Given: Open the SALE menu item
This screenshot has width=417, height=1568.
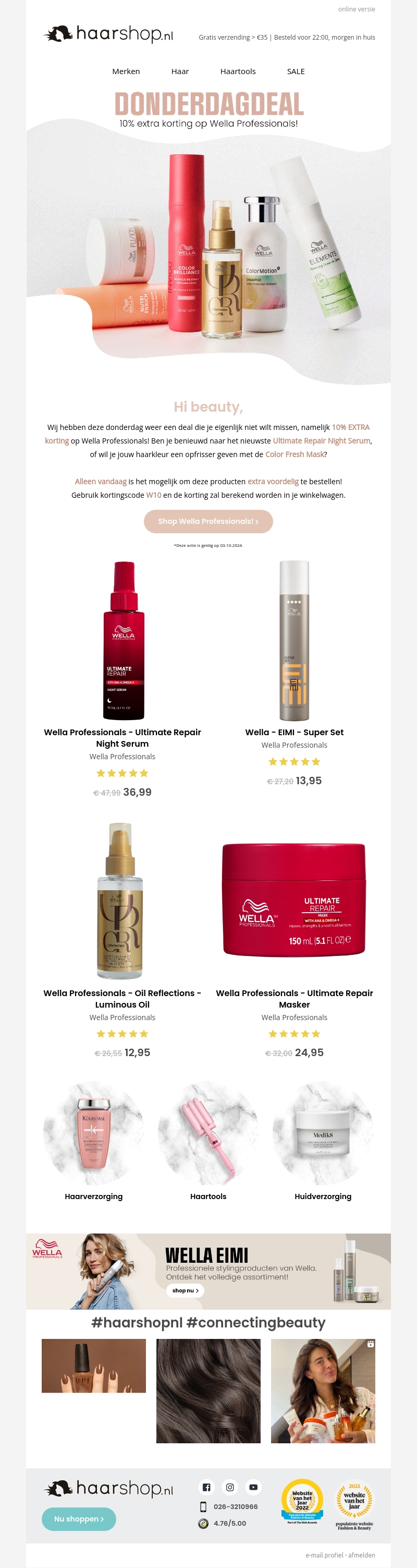Looking at the screenshot, I should pyautogui.click(x=296, y=71).
